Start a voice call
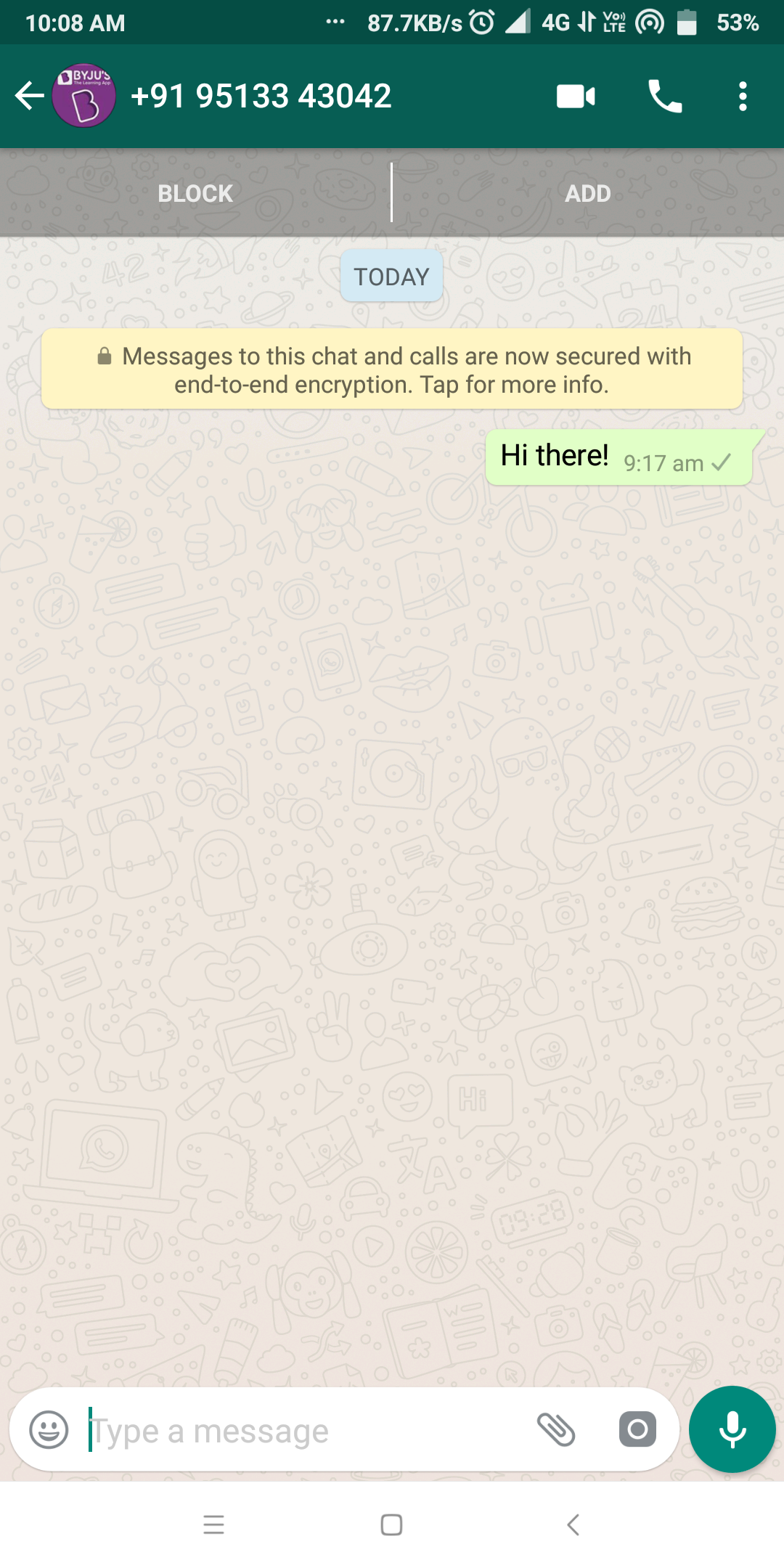 [664, 96]
